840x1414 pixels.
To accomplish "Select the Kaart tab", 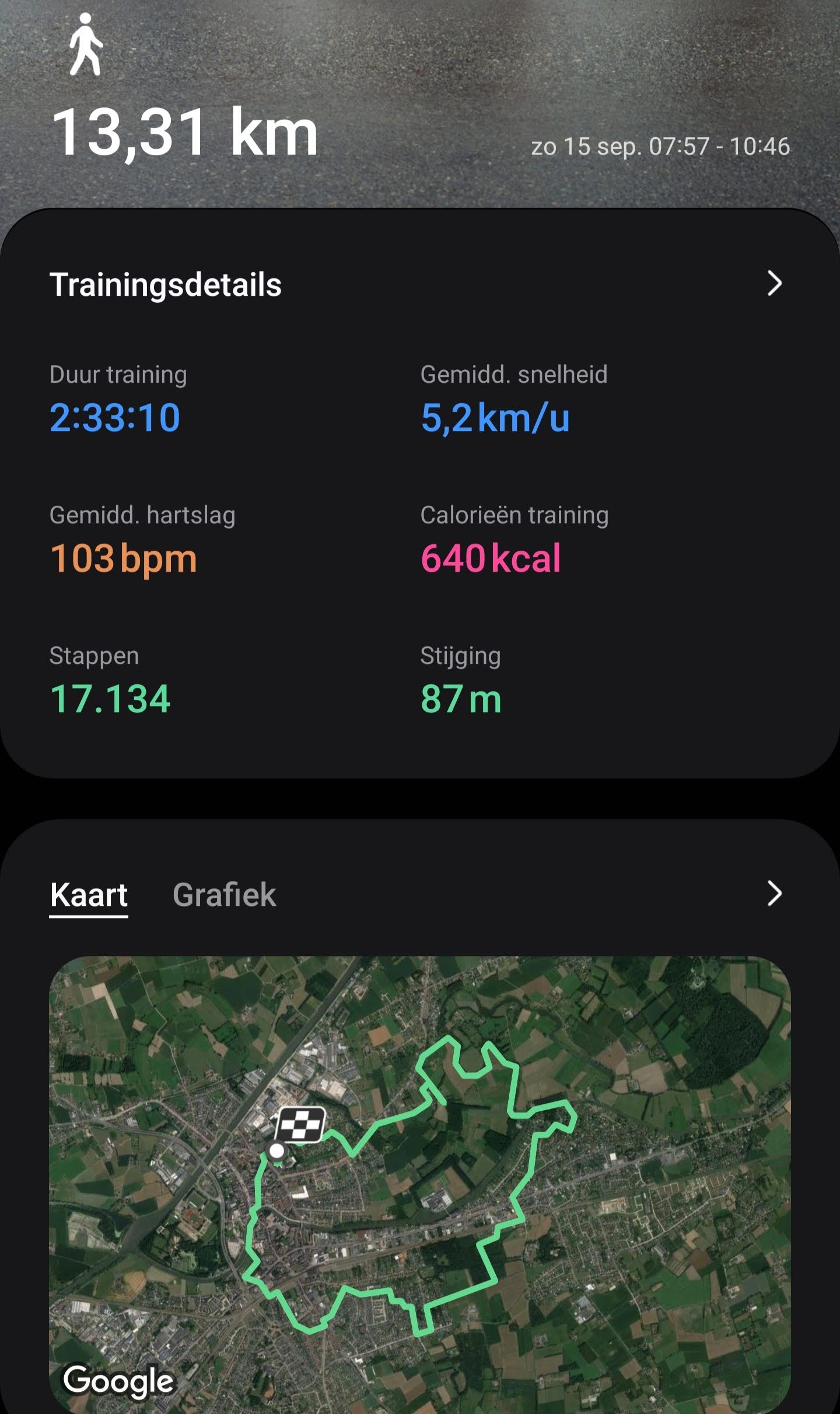I will click(x=89, y=894).
